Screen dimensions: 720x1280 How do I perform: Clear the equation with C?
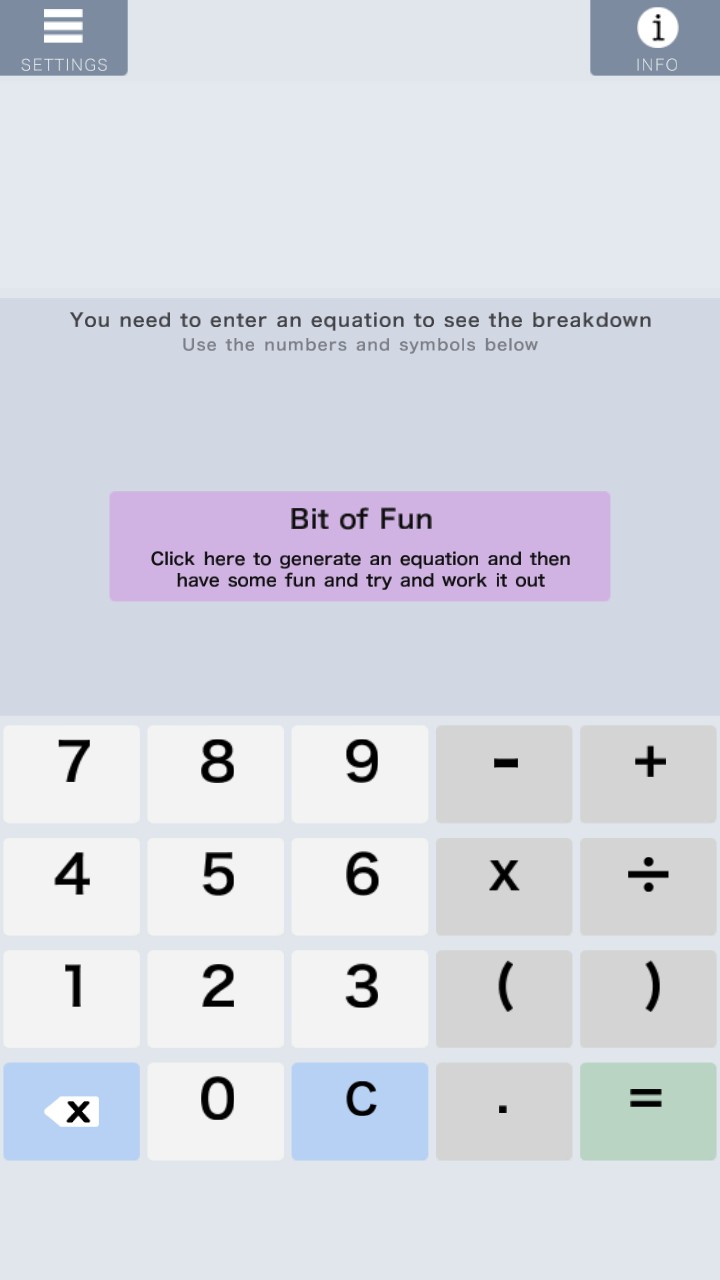tap(360, 1111)
